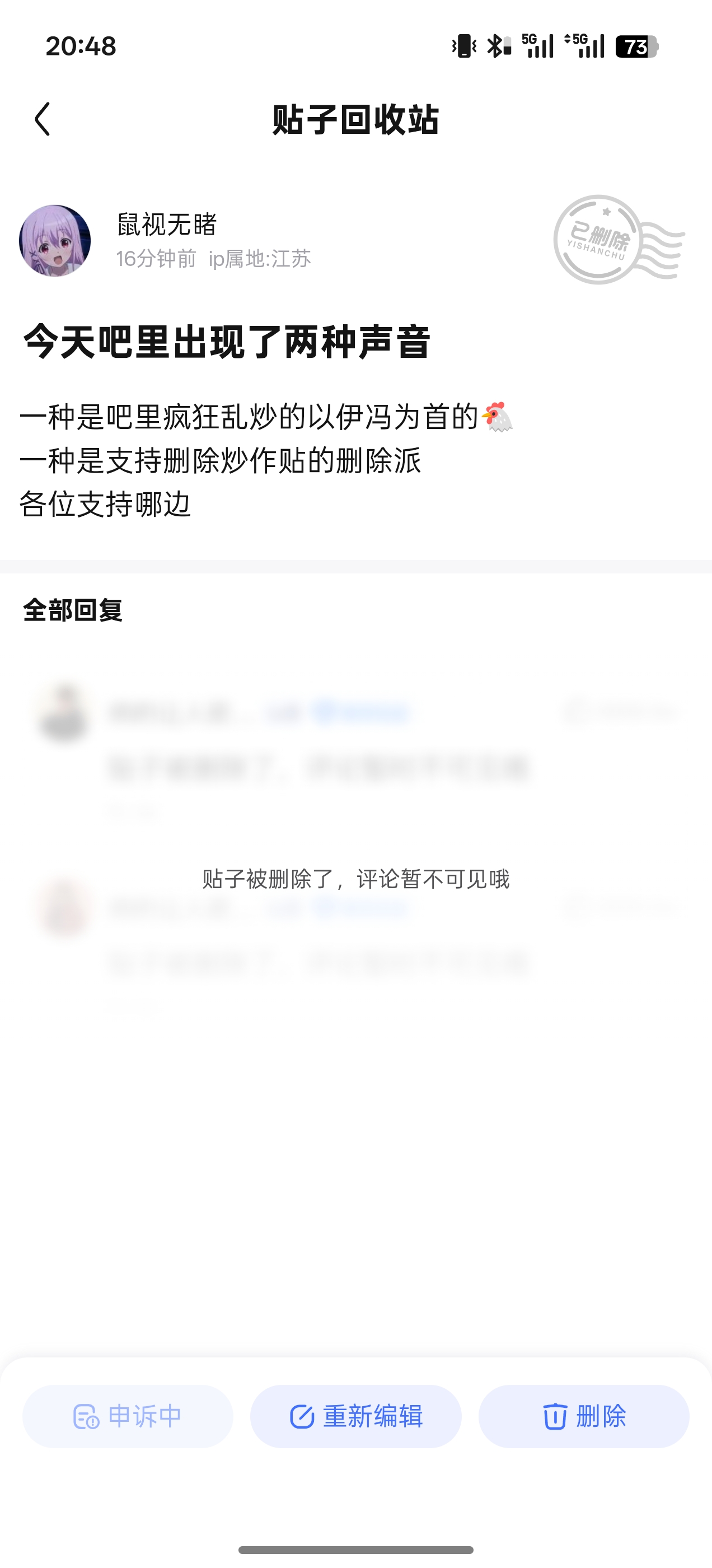Tap the 删除 button to delete permanently
This screenshot has height=1568, width=712.
(584, 1416)
